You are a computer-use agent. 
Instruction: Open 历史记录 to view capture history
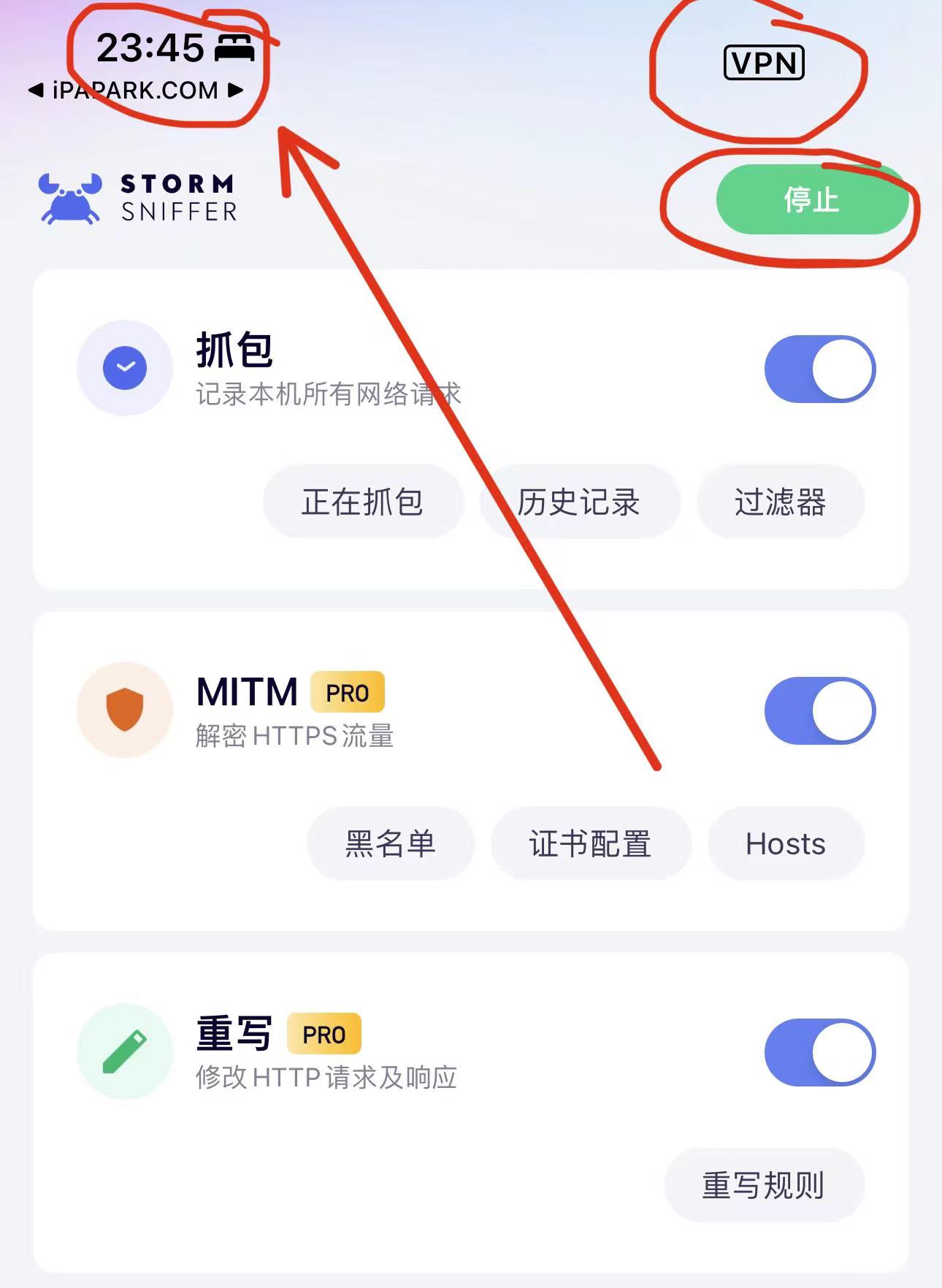580,502
